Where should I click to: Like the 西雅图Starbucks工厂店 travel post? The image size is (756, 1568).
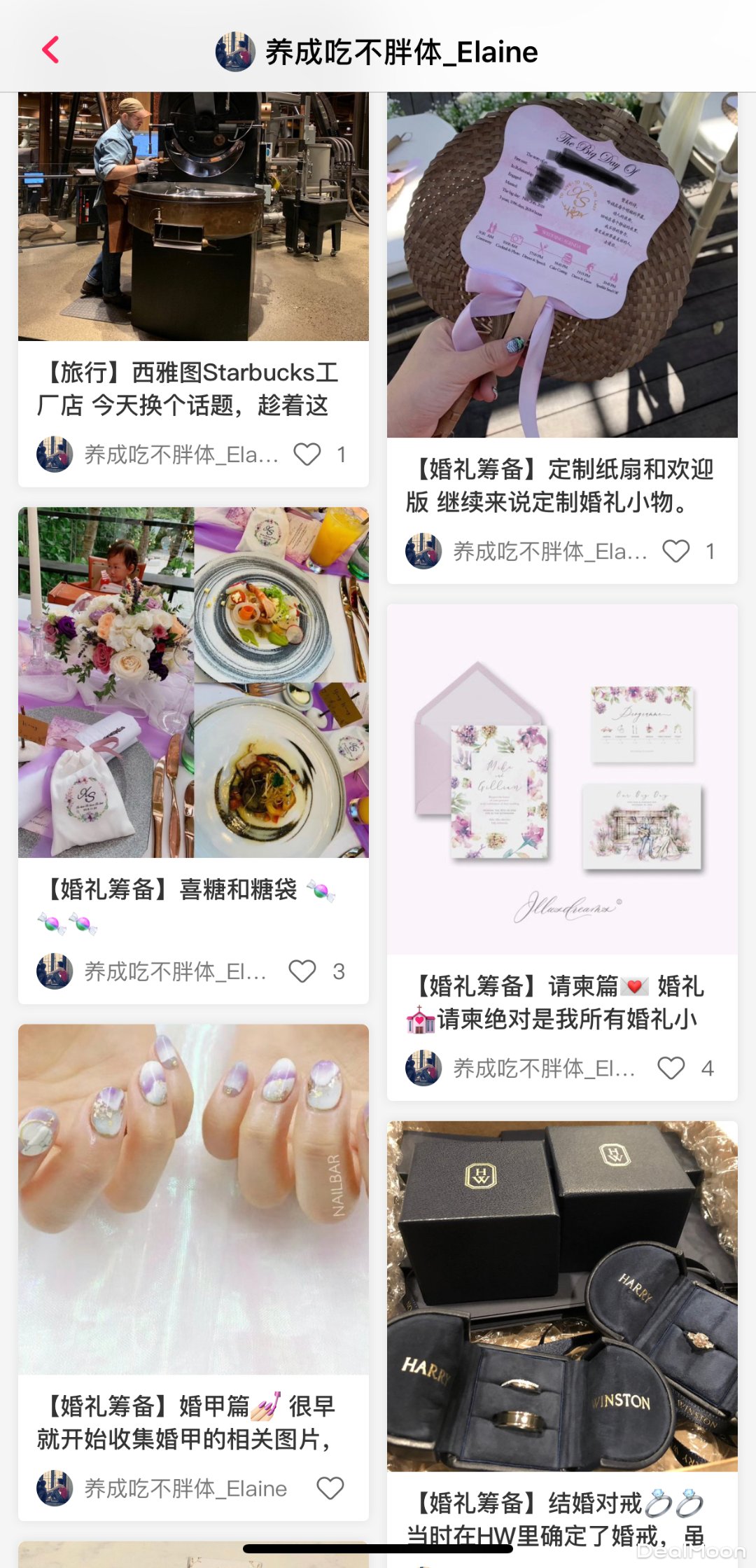(x=307, y=455)
